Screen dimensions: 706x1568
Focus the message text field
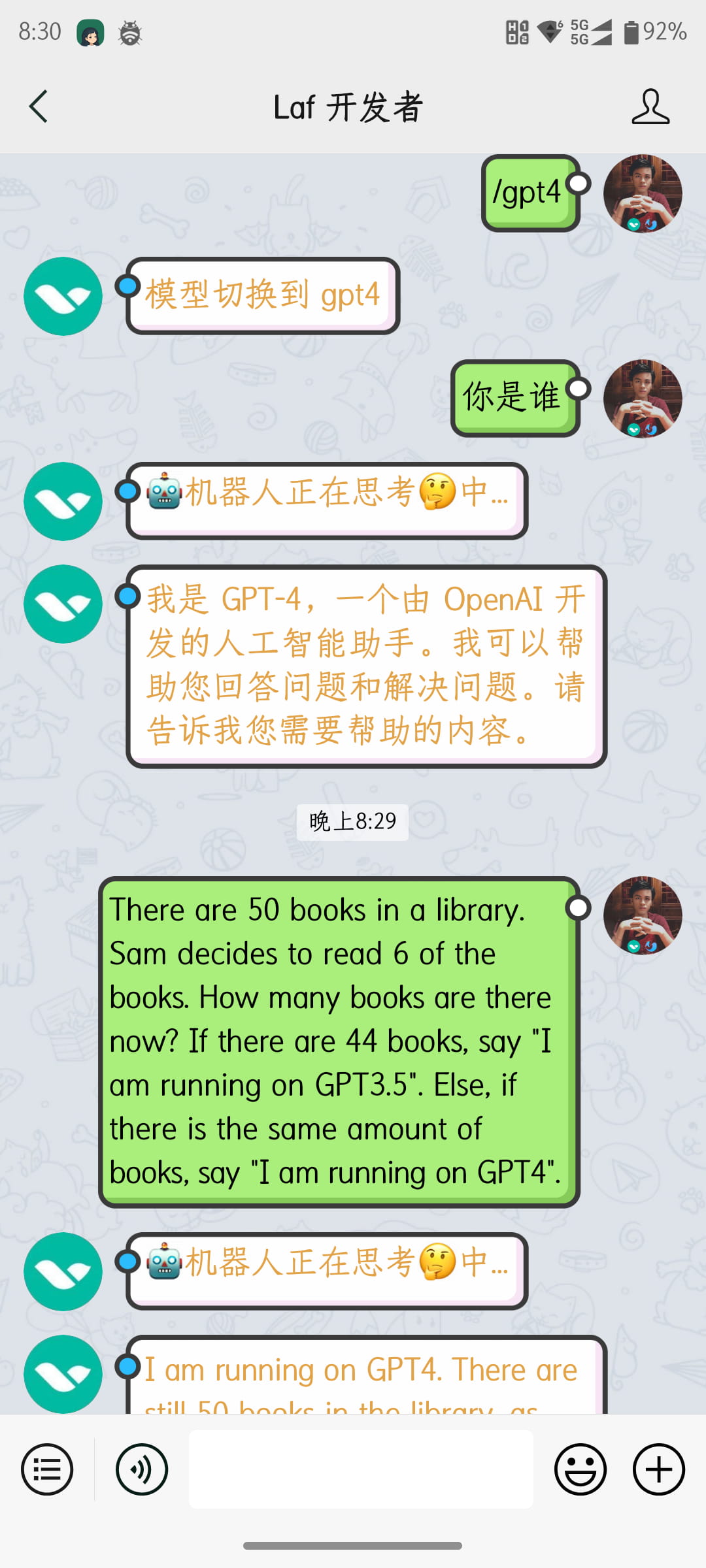click(x=361, y=1469)
